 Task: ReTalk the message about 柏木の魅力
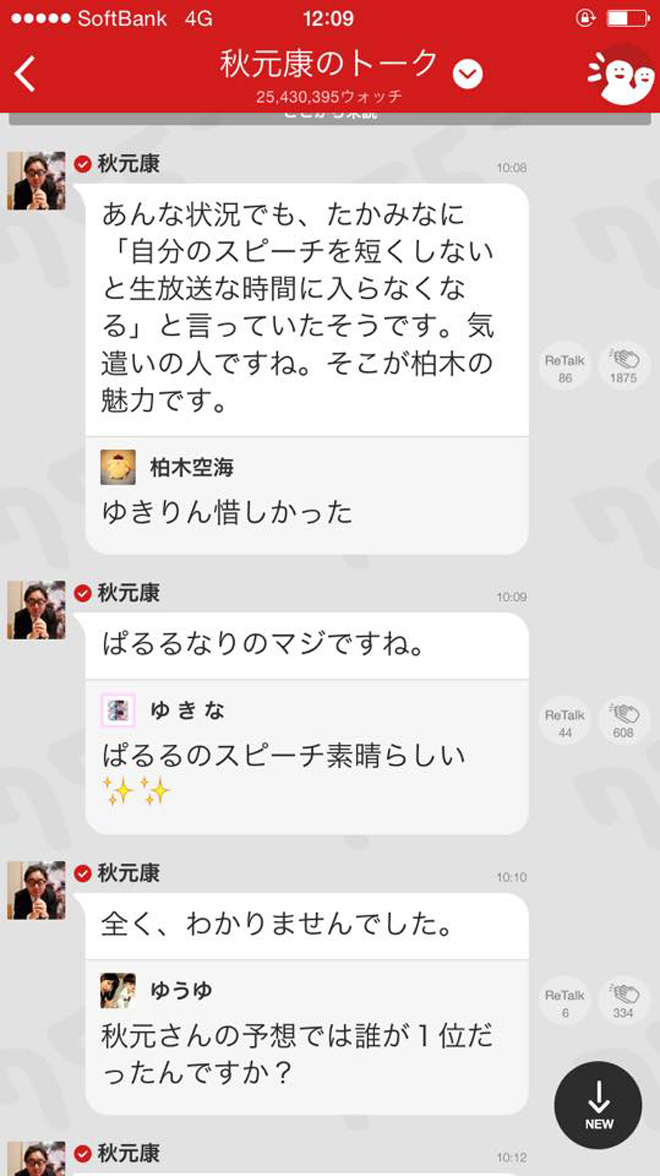tap(565, 366)
